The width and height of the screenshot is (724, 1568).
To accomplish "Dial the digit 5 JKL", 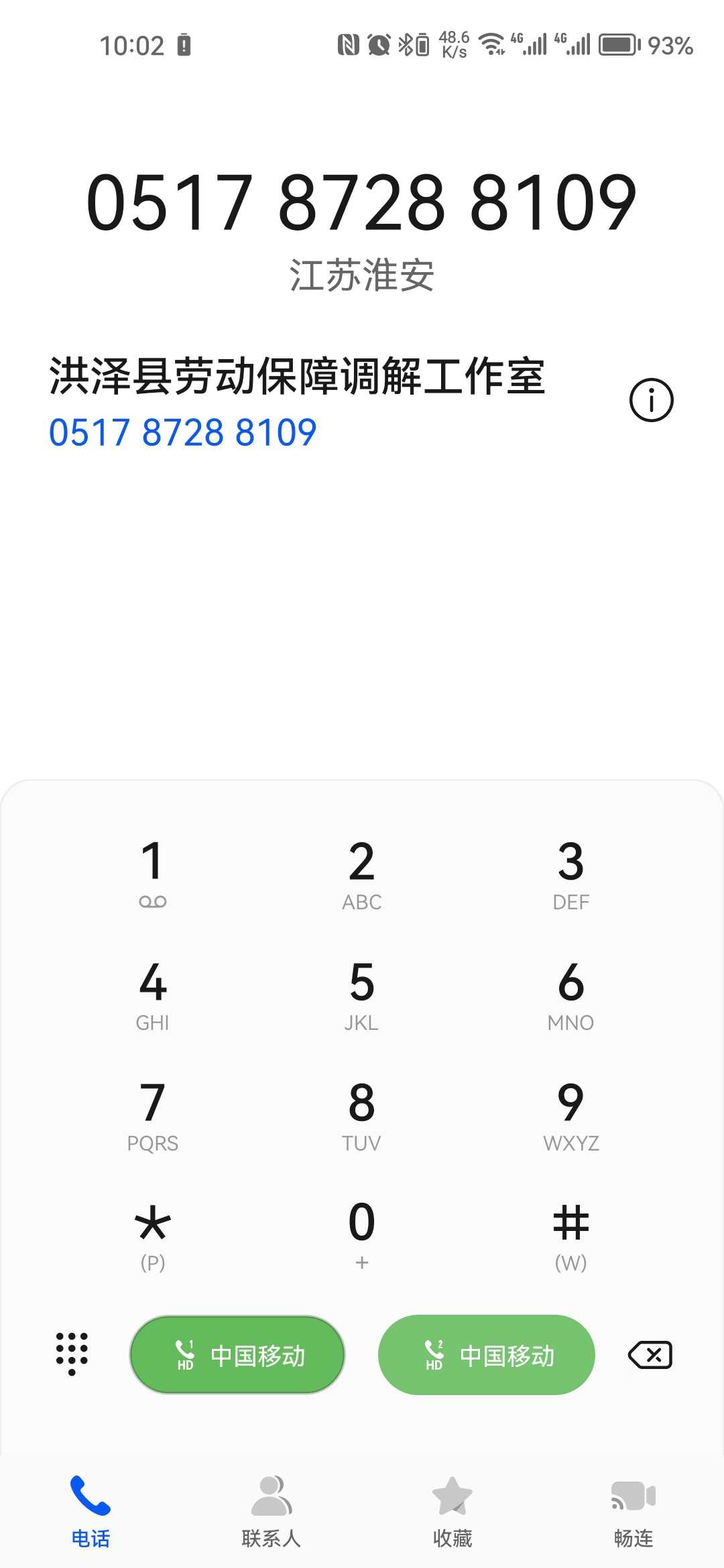I will click(362, 994).
